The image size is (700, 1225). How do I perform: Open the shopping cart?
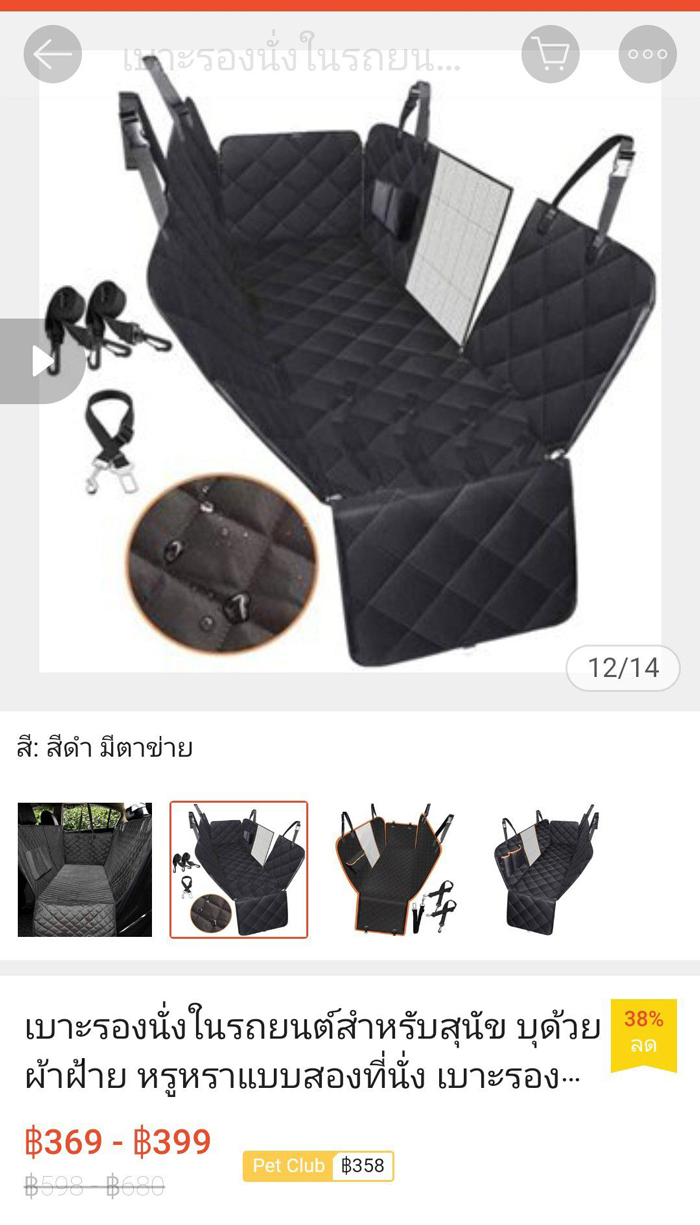coord(550,54)
